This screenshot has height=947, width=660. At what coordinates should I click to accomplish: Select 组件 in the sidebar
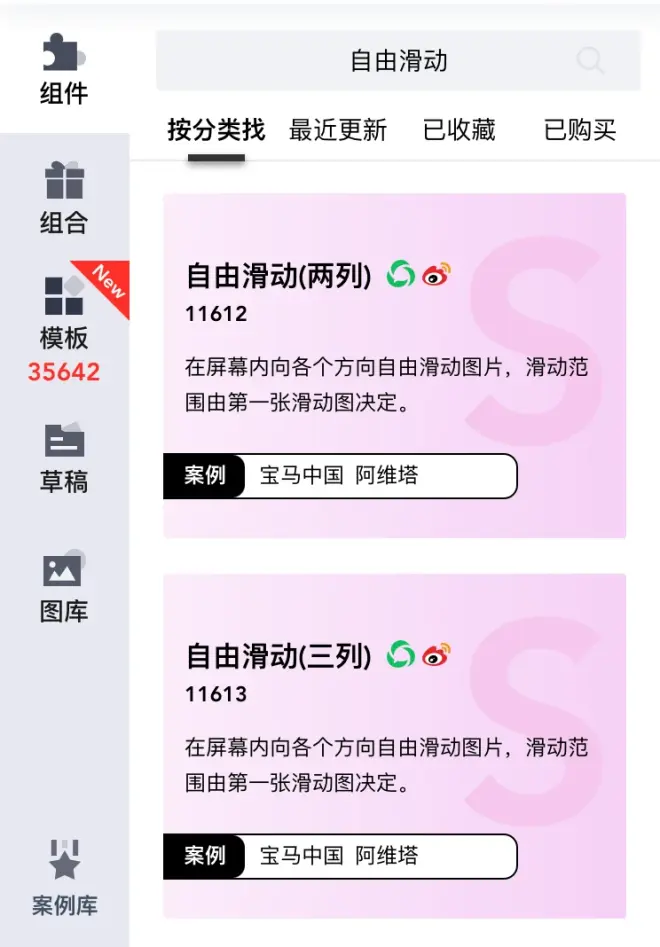tap(64, 70)
